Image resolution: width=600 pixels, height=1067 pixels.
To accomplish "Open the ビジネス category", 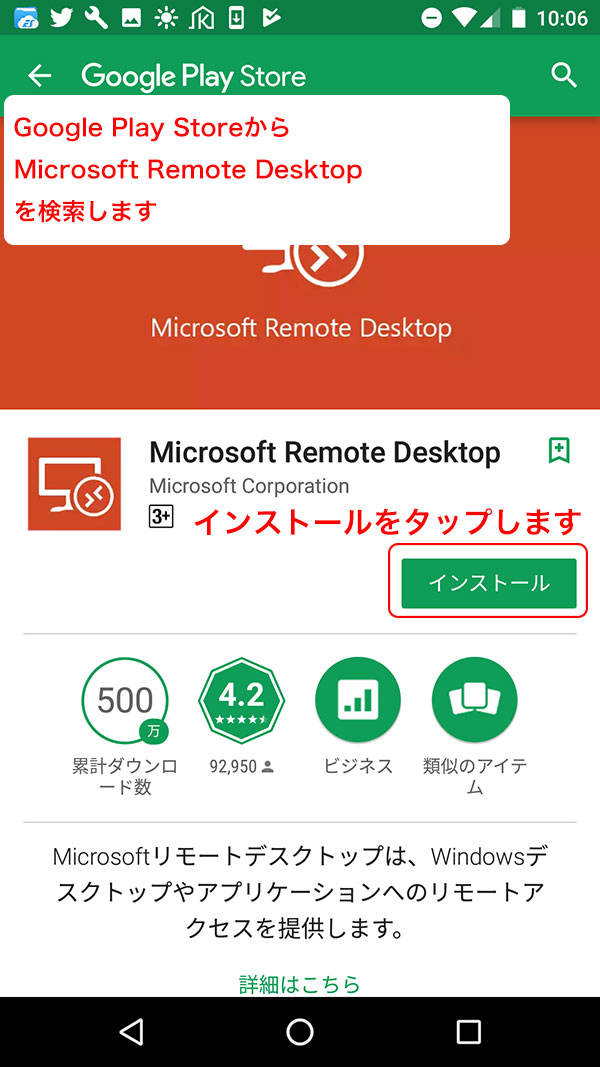I will point(358,700).
